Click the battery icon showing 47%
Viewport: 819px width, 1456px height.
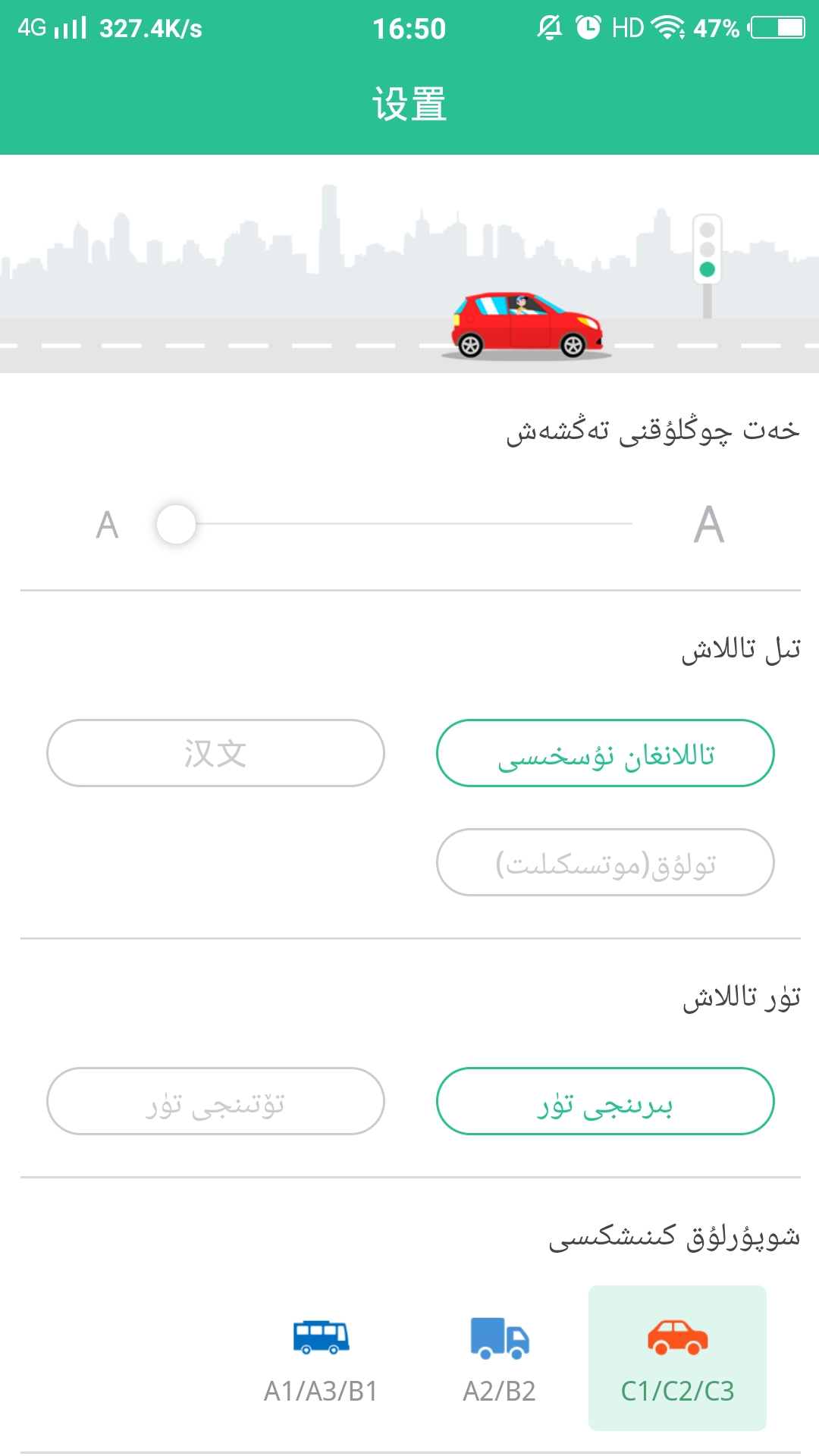(x=775, y=27)
